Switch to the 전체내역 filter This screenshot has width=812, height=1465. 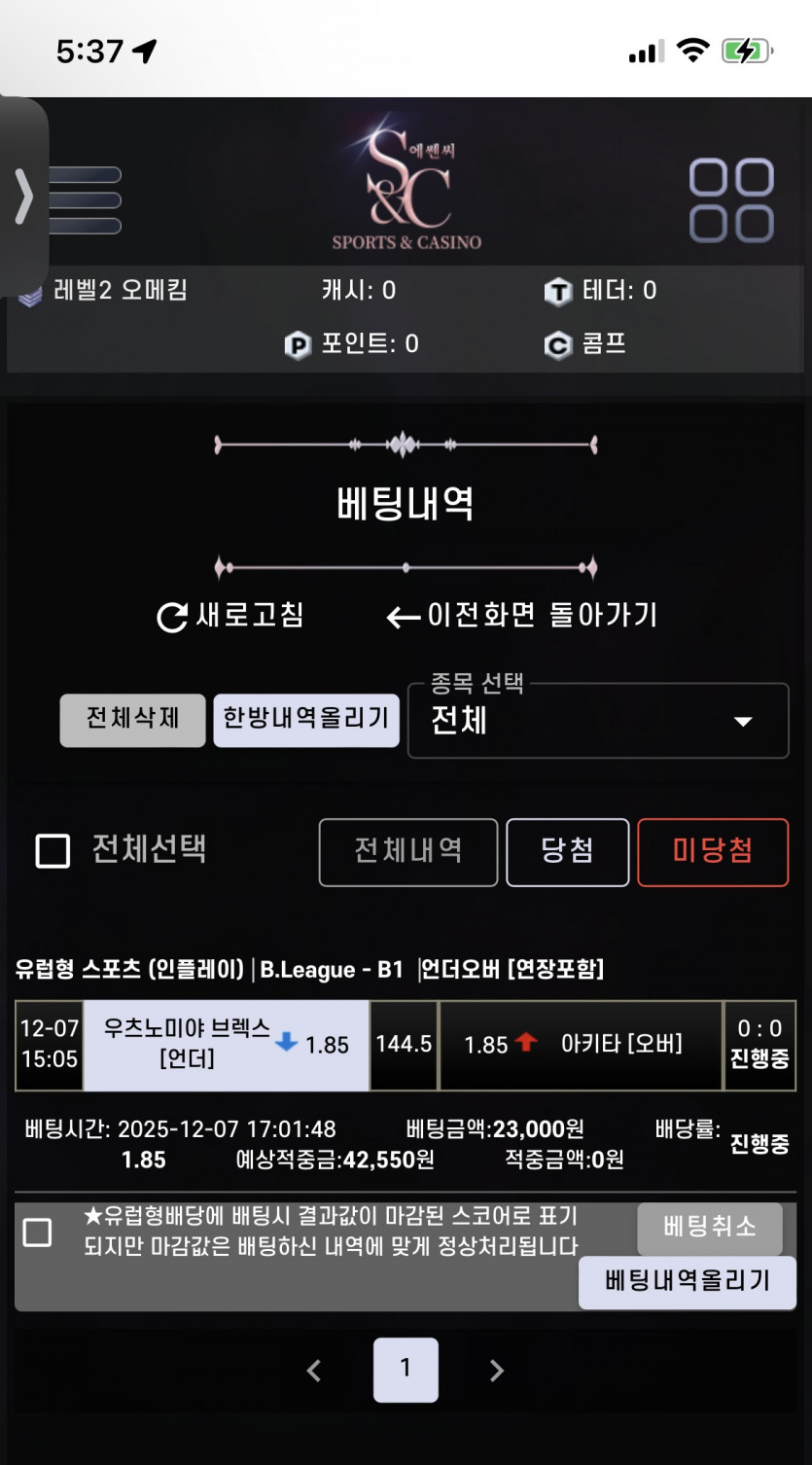point(408,852)
